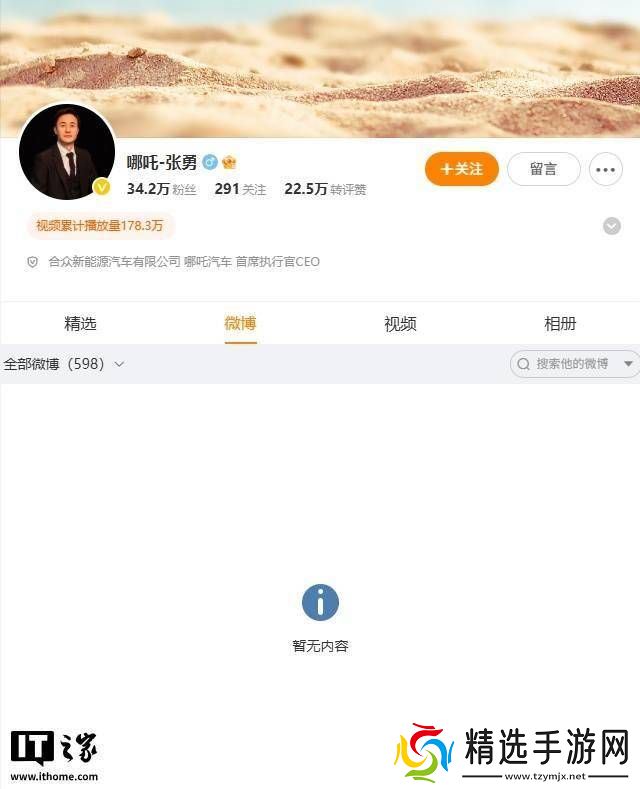The width and height of the screenshot is (640, 789).
Task: Open the 全部微博 (598) filter dropdown
Action: (64, 364)
